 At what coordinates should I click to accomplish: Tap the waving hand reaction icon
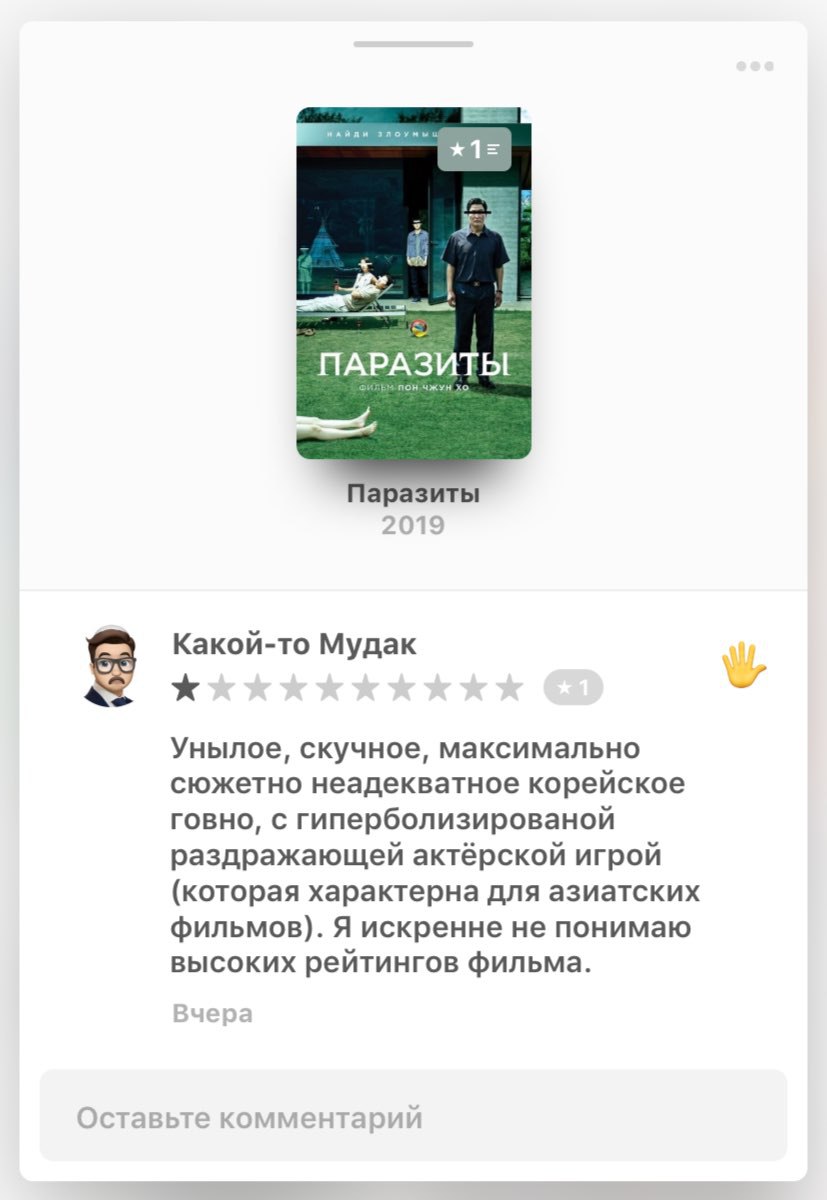[x=743, y=665]
